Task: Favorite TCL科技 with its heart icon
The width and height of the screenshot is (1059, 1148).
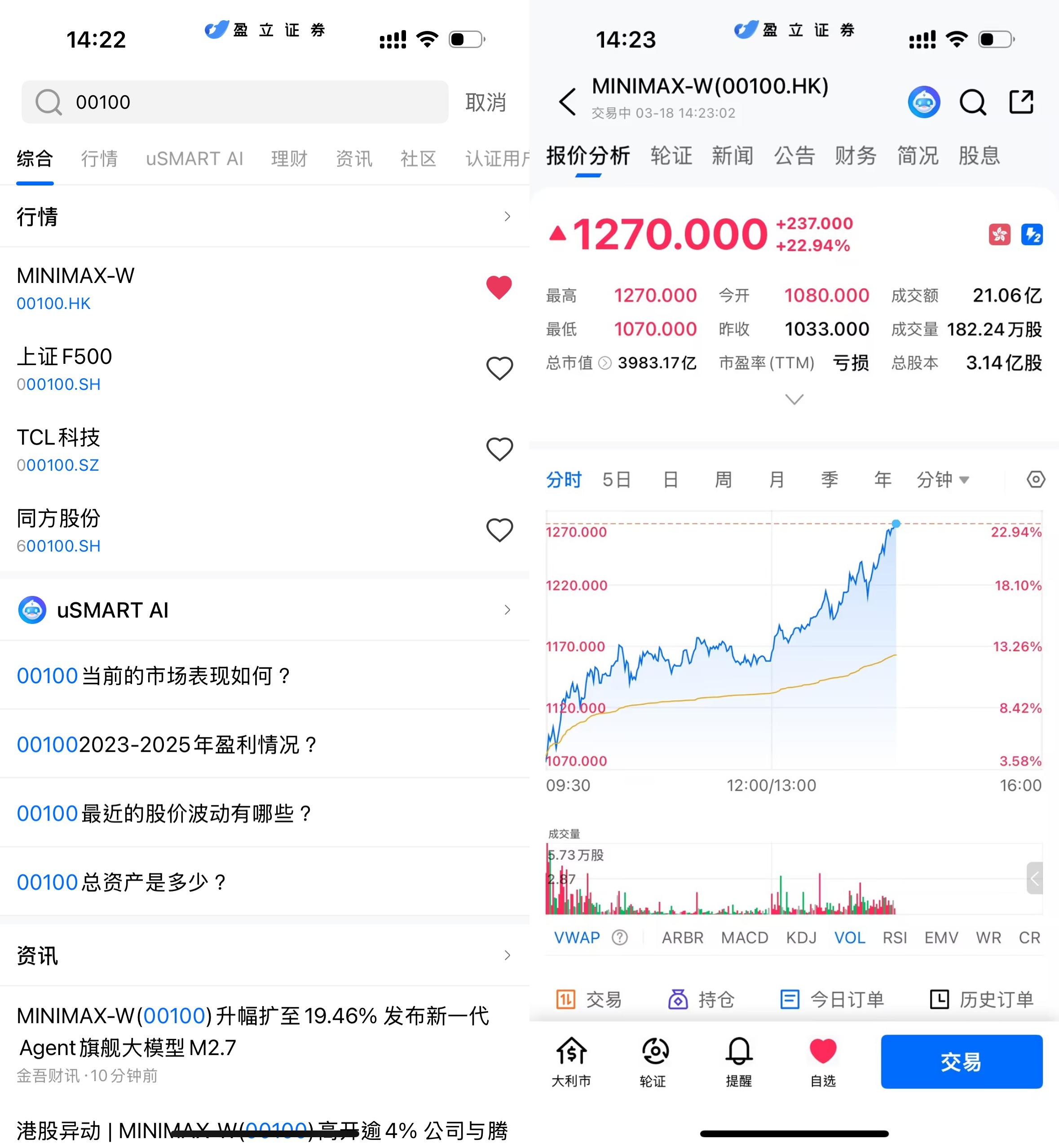Action: coord(499,449)
